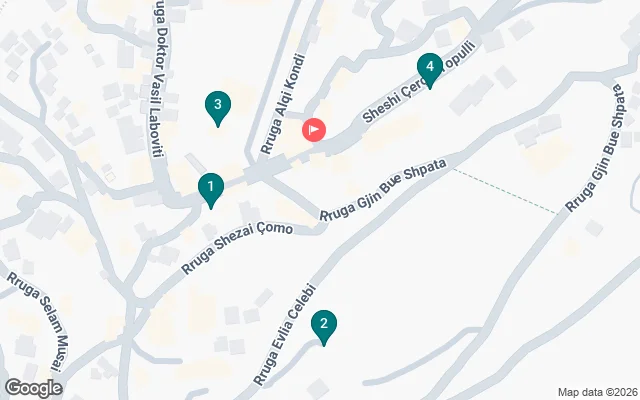
Task: Tap map marker number 1
Action: pyautogui.click(x=210, y=187)
